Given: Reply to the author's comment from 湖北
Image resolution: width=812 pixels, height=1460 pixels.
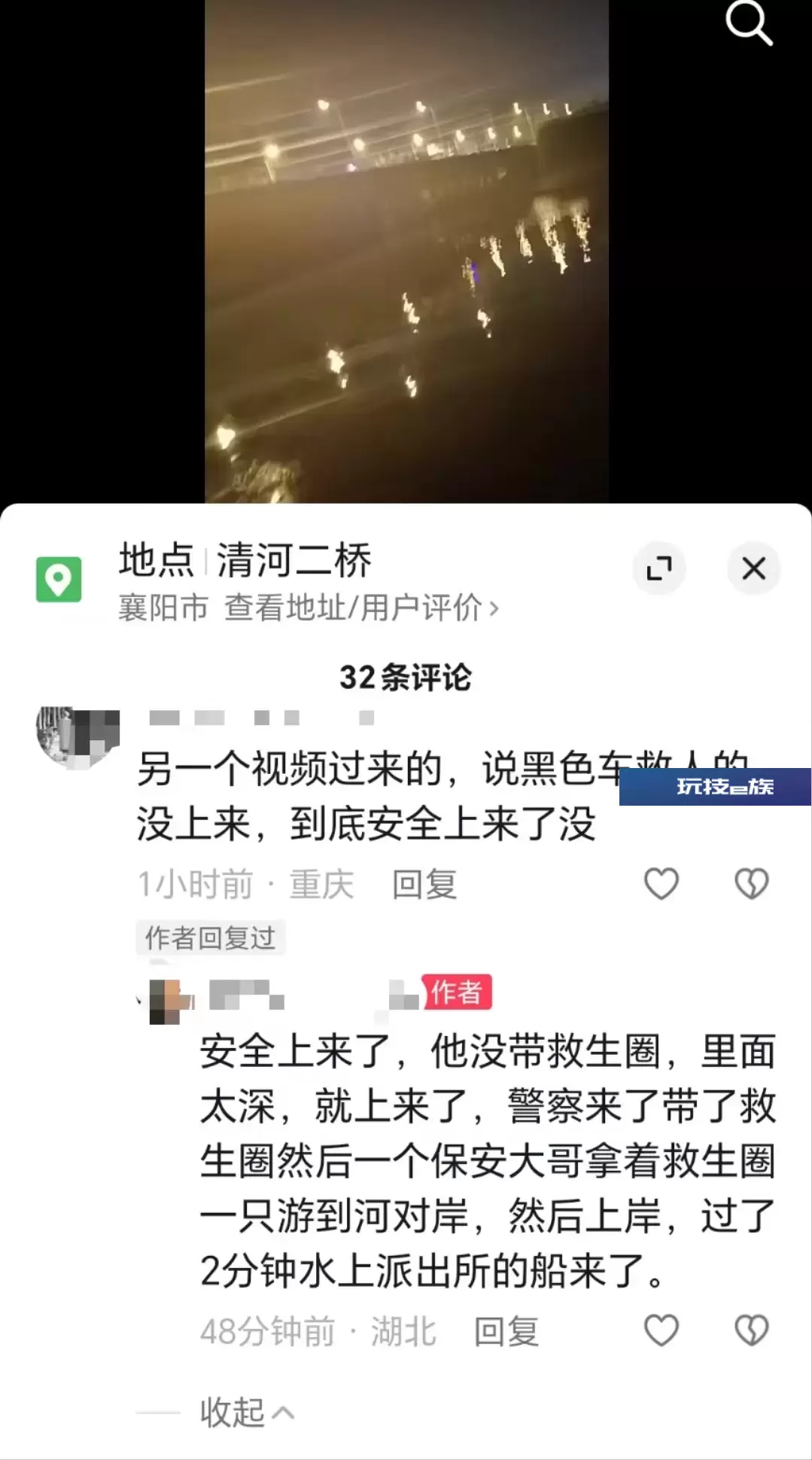Looking at the screenshot, I should click(x=506, y=1331).
